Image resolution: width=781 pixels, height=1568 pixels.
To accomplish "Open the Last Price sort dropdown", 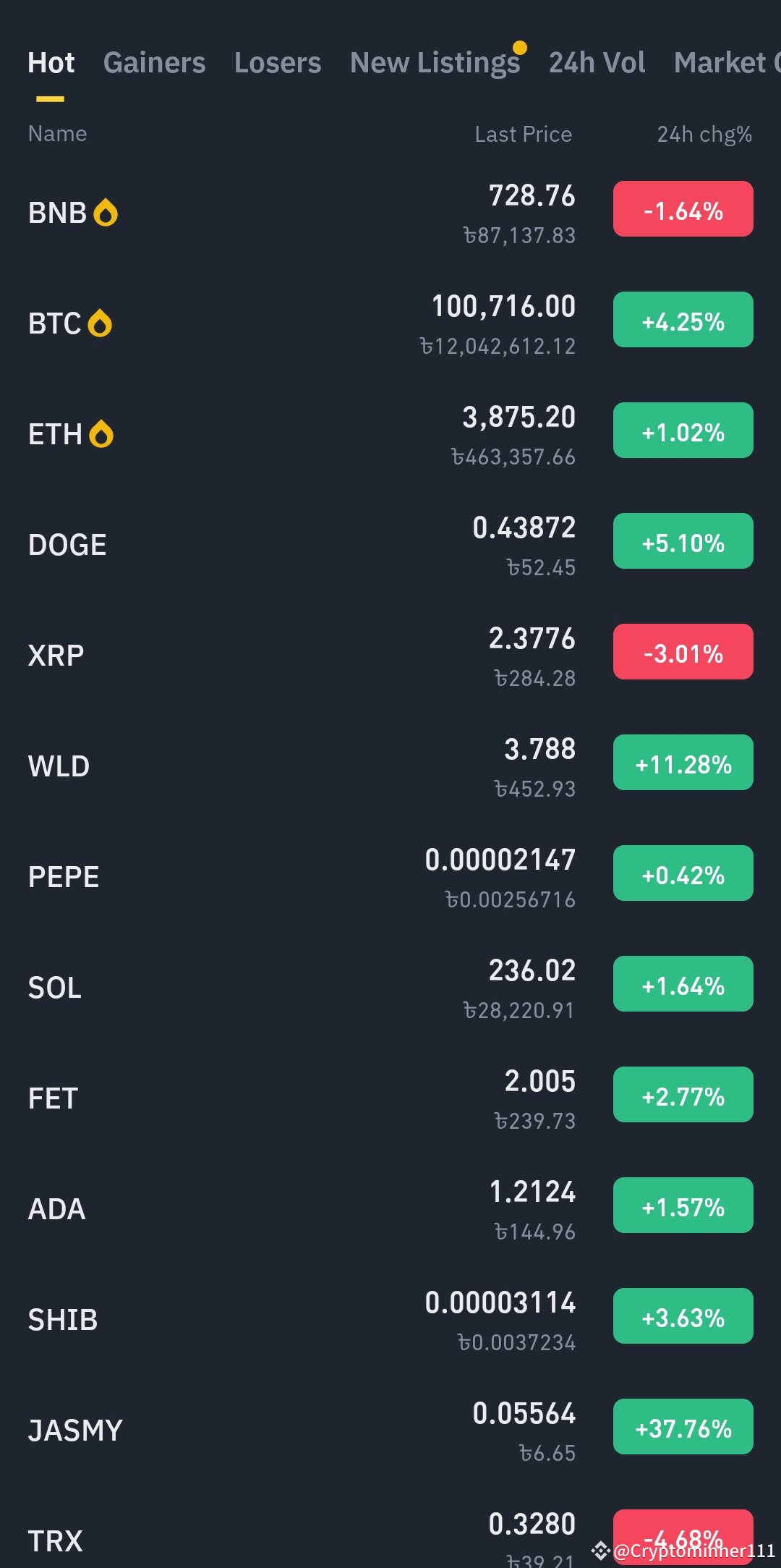I will pos(523,134).
